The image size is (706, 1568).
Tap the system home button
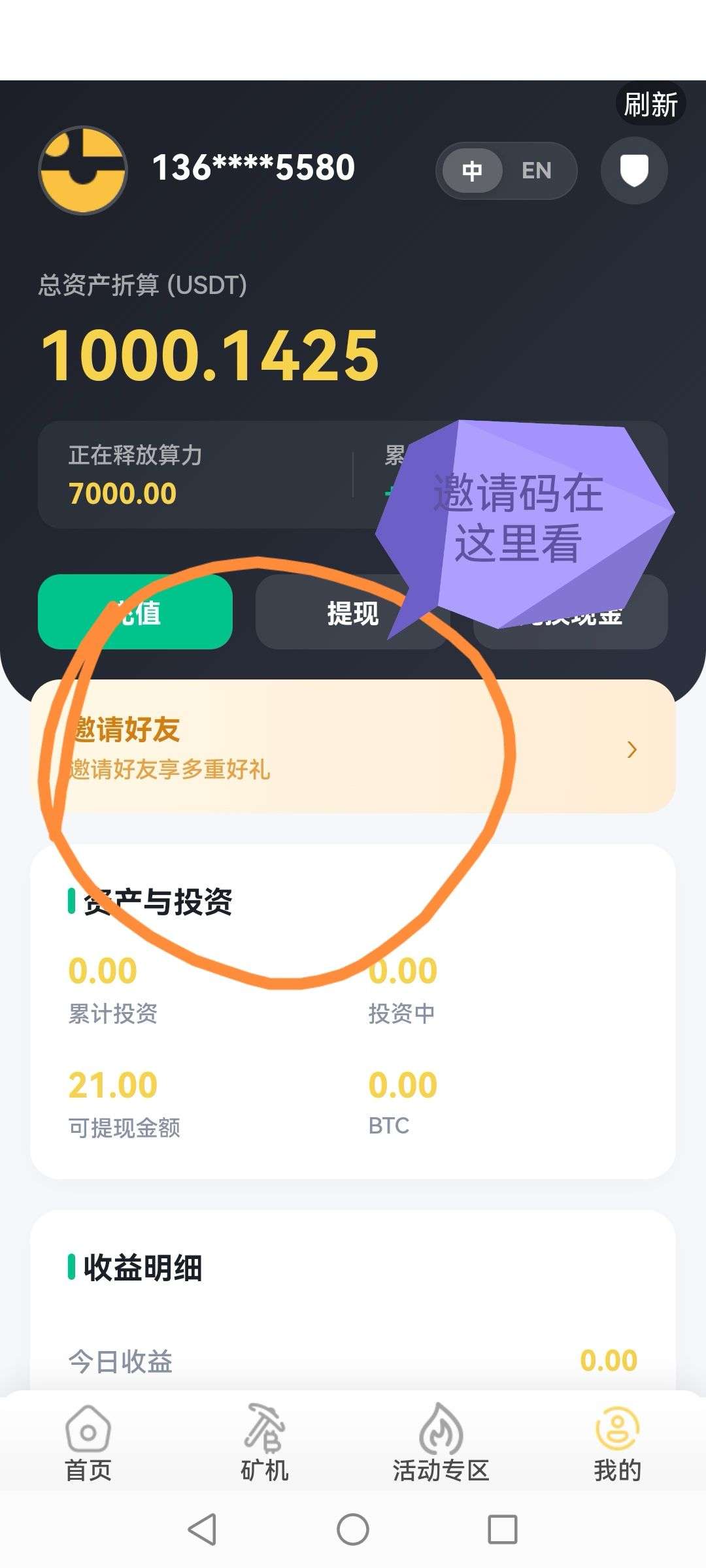coord(353,1529)
